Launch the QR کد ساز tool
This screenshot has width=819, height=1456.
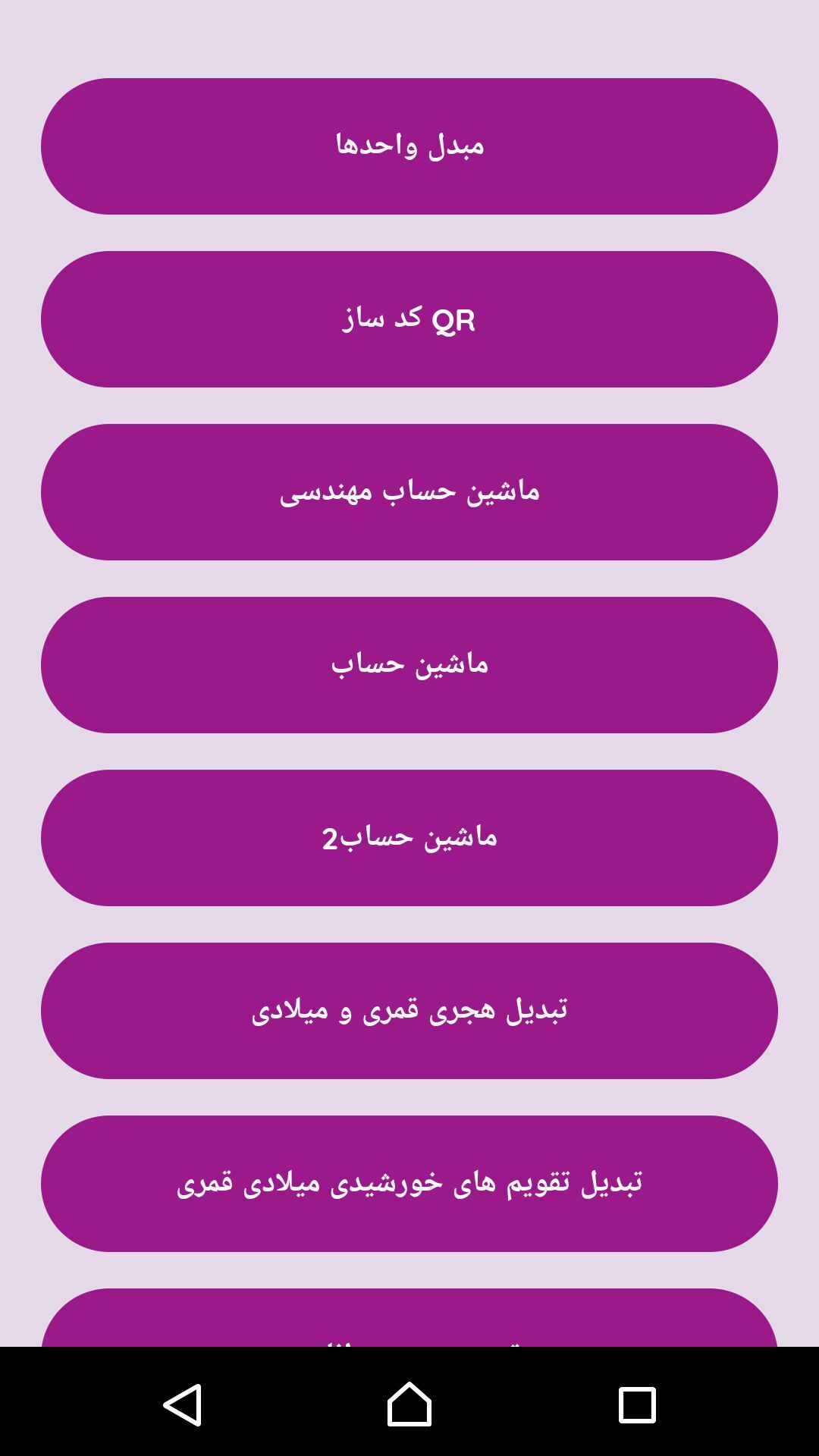coord(409,319)
